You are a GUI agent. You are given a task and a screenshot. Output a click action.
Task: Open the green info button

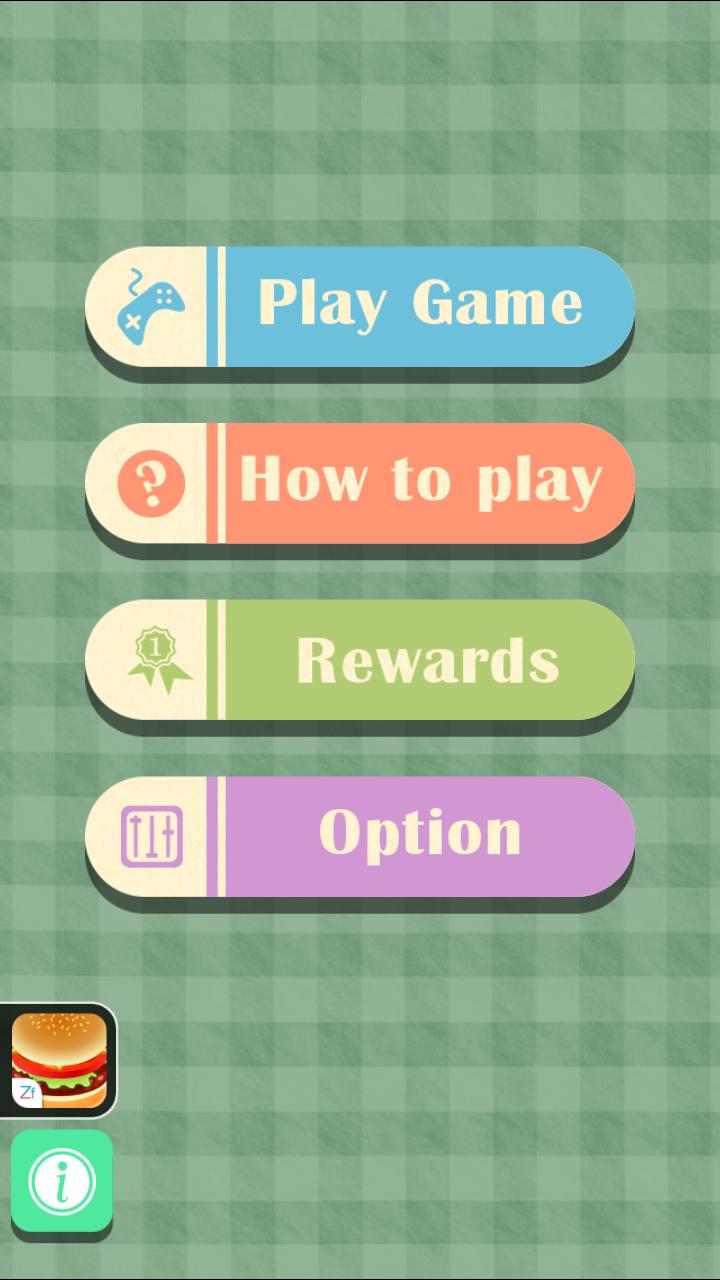[62, 1182]
